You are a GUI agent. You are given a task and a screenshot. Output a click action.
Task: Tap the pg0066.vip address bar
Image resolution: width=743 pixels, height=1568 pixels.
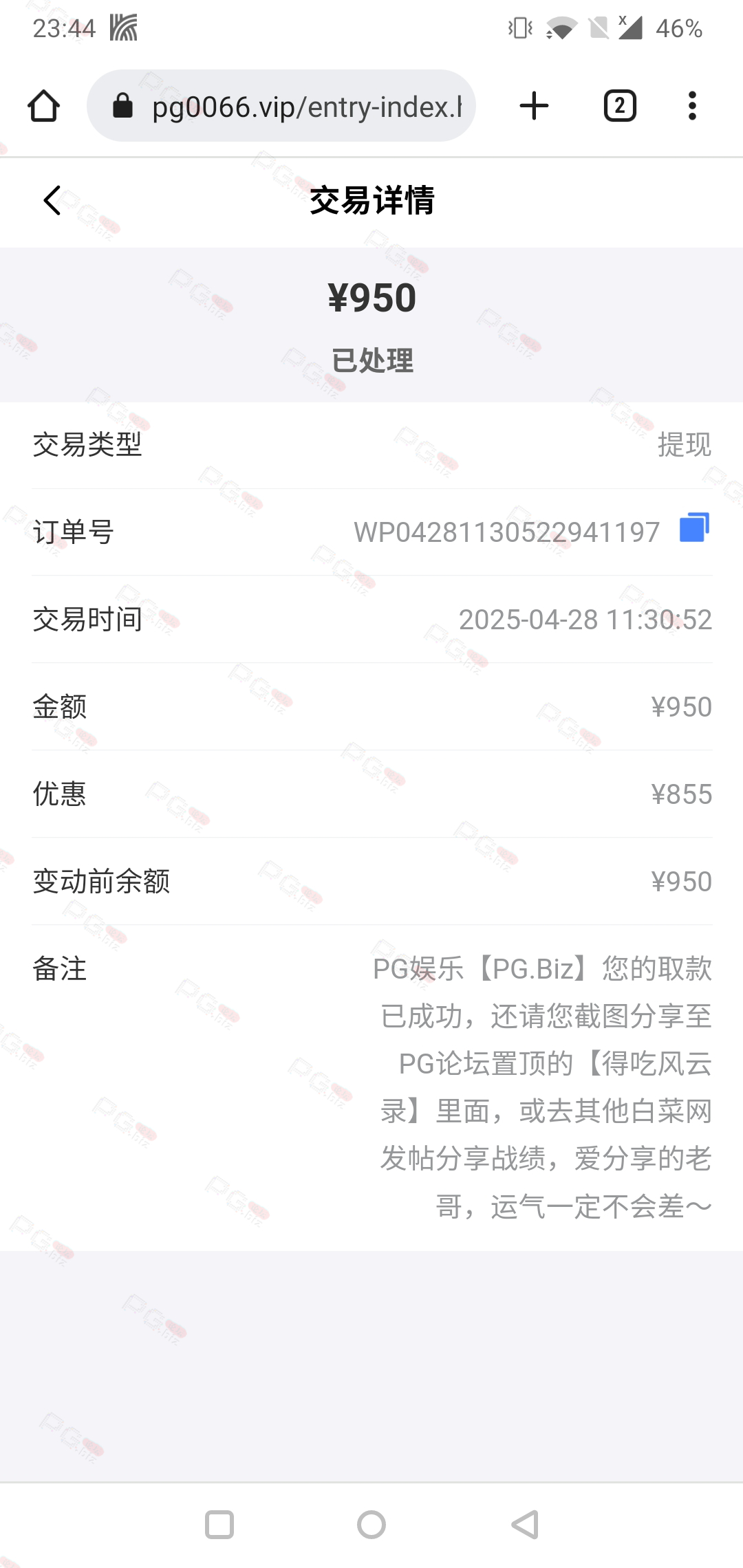pyautogui.click(x=281, y=106)
